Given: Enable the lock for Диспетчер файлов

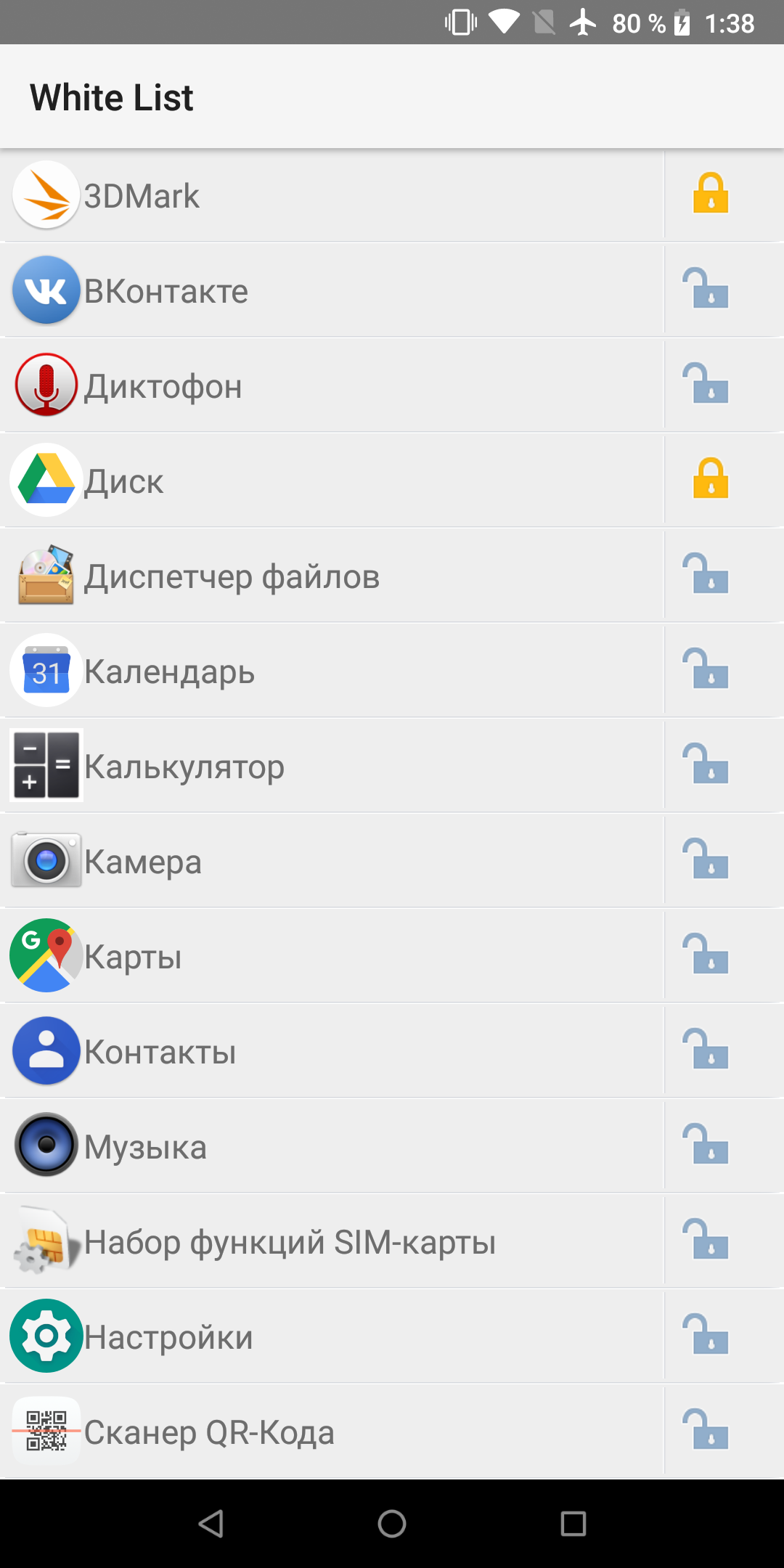Looking at the screenshot, I should (706, 573).
